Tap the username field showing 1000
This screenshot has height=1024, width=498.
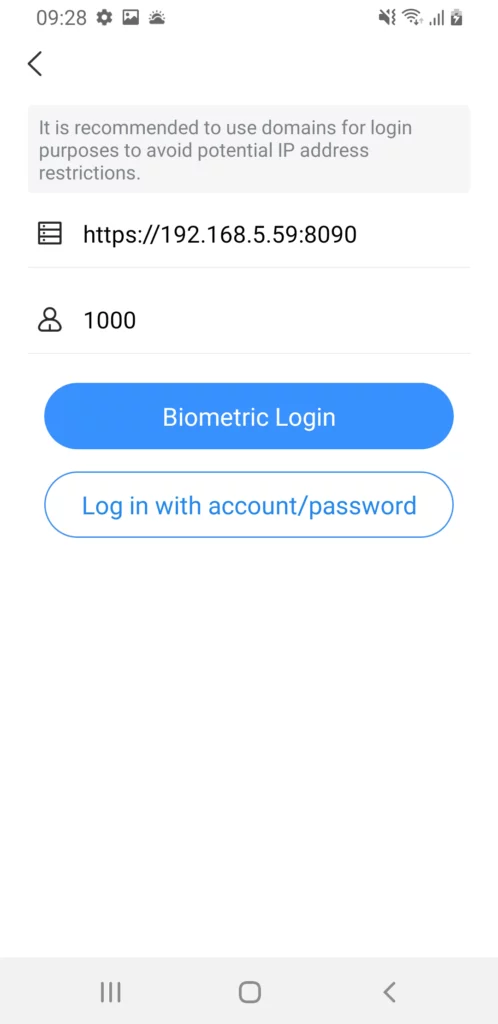click(249, 320)
